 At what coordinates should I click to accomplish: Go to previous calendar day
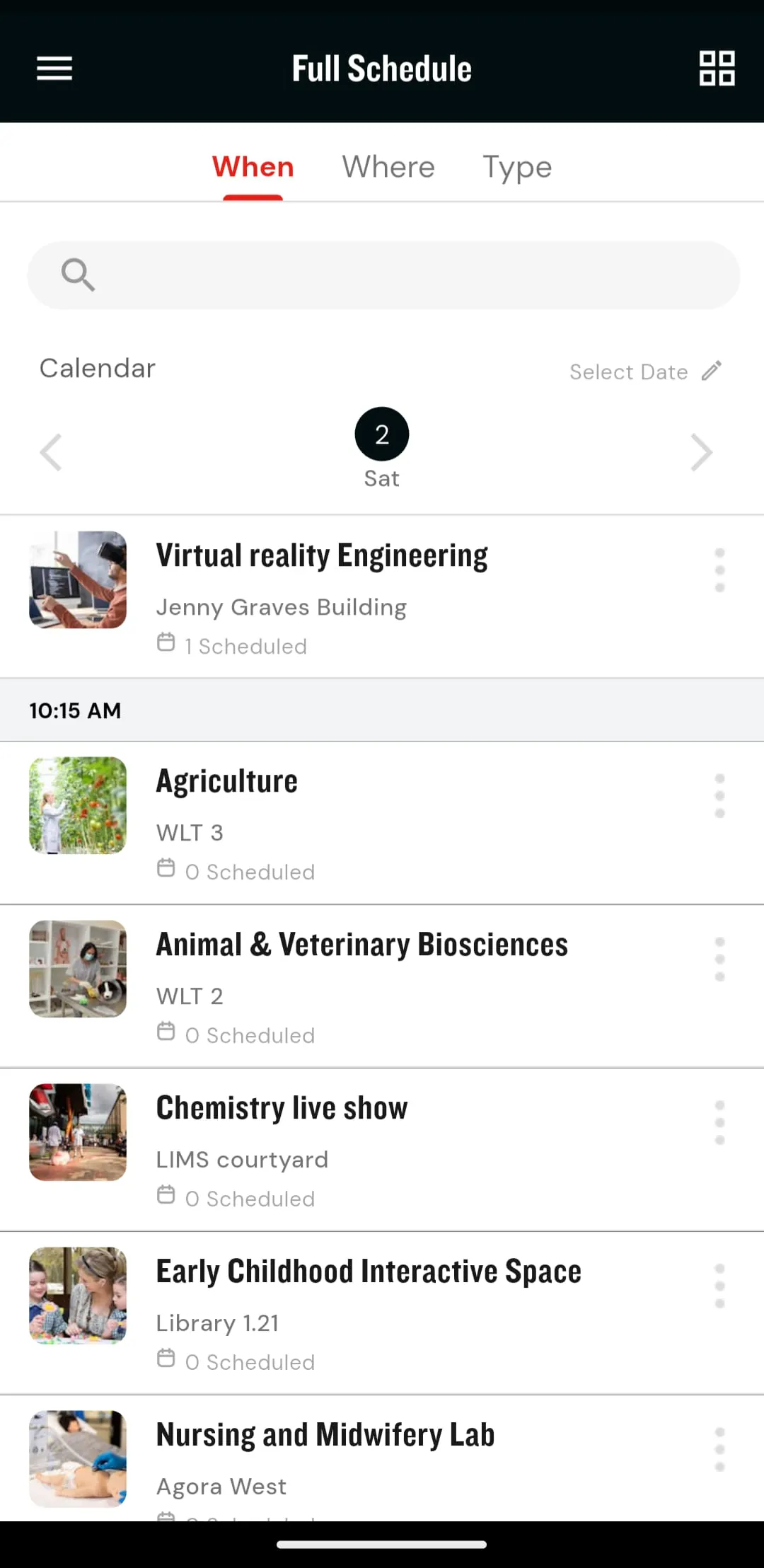[51, 452]
